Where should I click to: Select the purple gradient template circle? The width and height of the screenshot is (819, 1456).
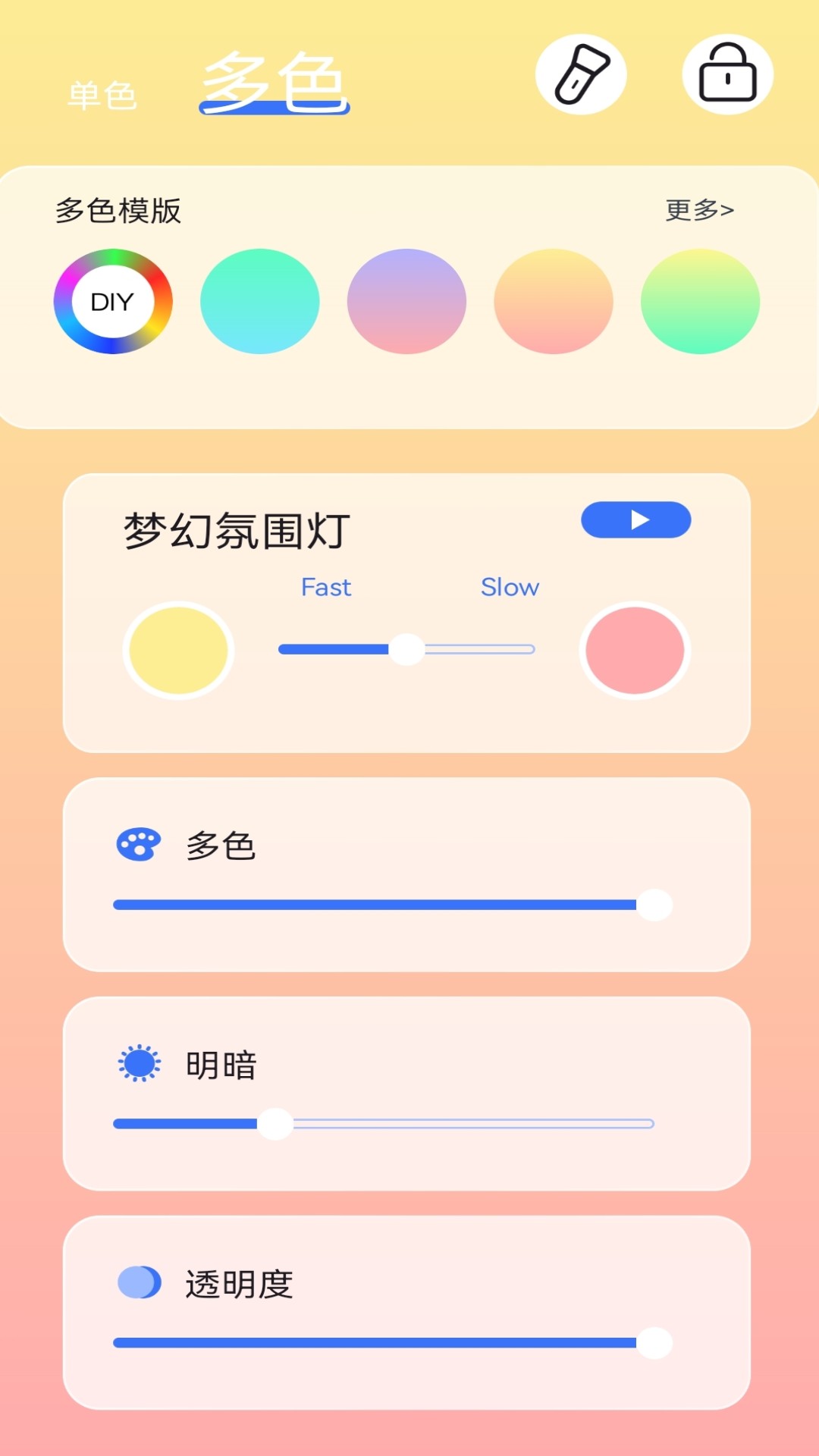[406, 301]
